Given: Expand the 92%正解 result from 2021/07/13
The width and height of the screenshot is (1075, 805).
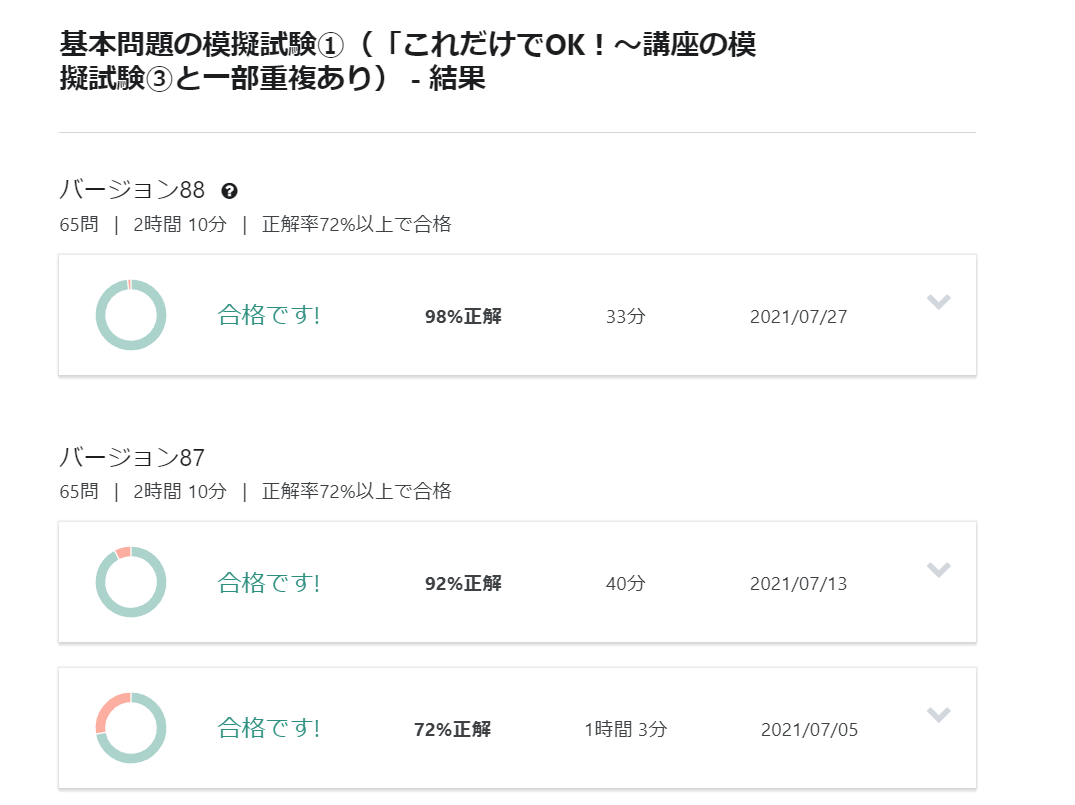Looking at the screenshot, I should pos(938,569).
